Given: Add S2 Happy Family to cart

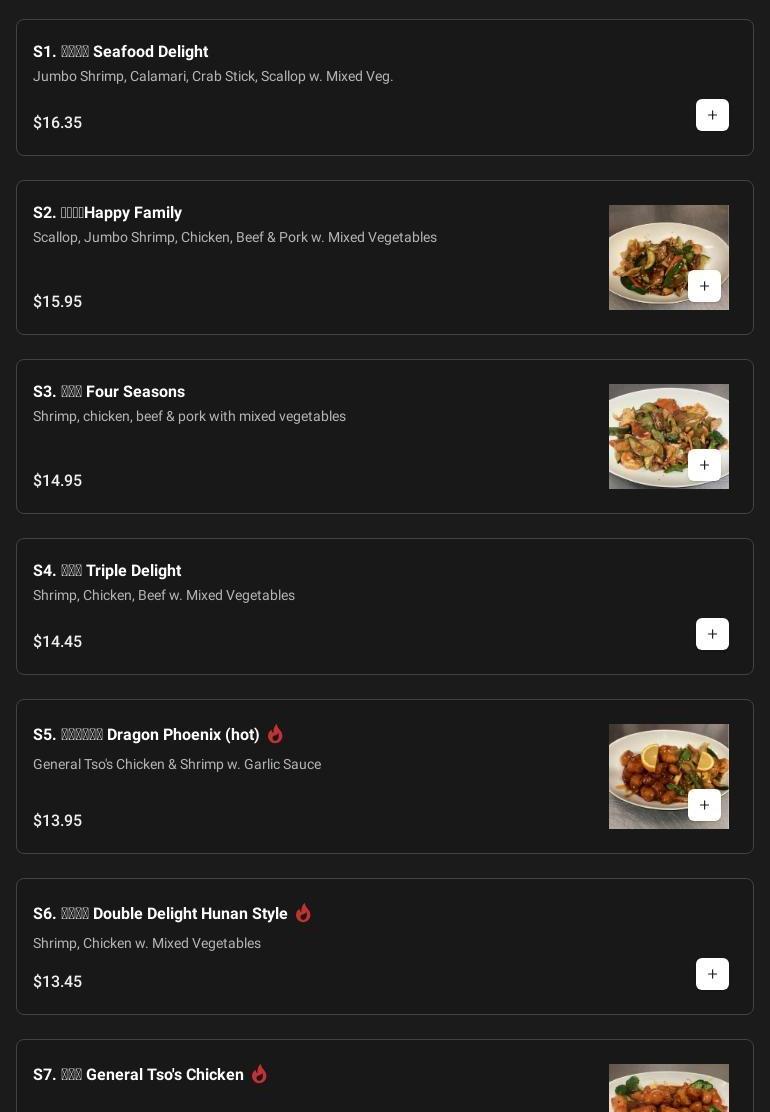Looking at the screenshot, I should pos(704,286).
